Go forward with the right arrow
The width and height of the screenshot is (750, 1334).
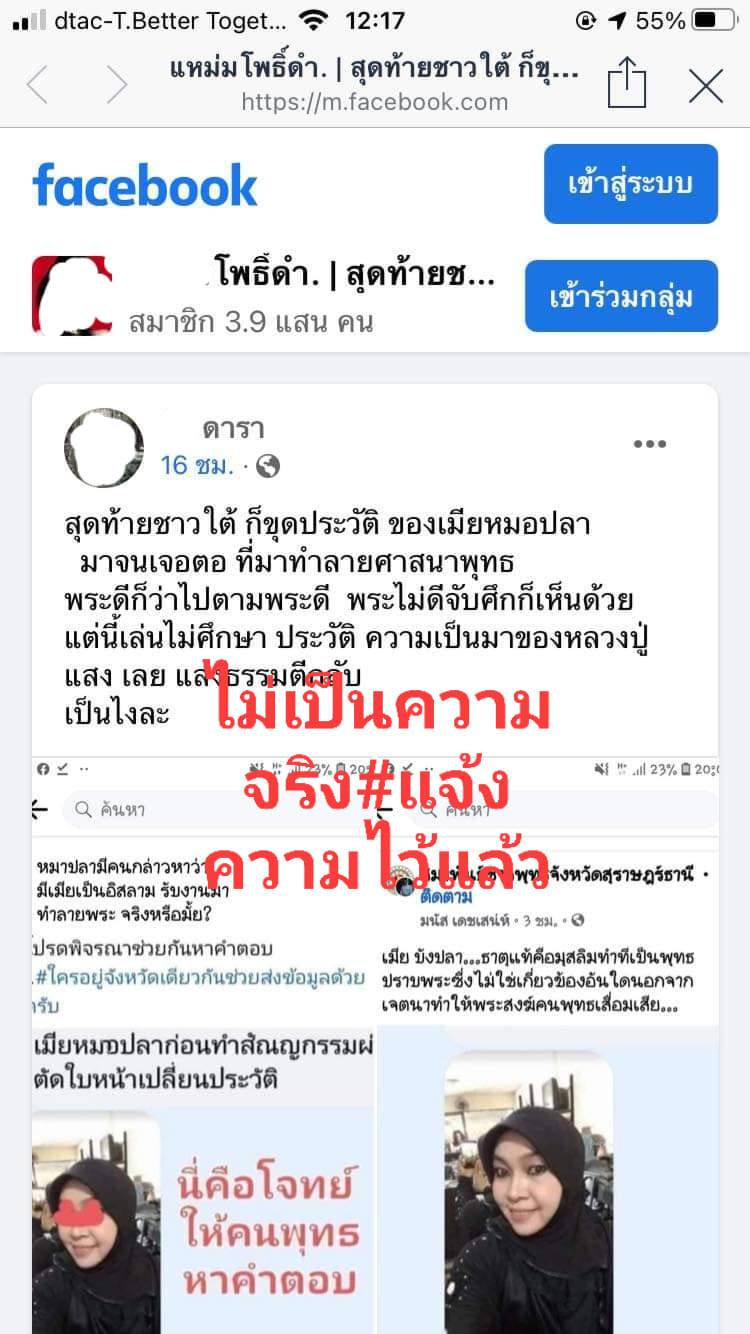(x=116, y=85)
